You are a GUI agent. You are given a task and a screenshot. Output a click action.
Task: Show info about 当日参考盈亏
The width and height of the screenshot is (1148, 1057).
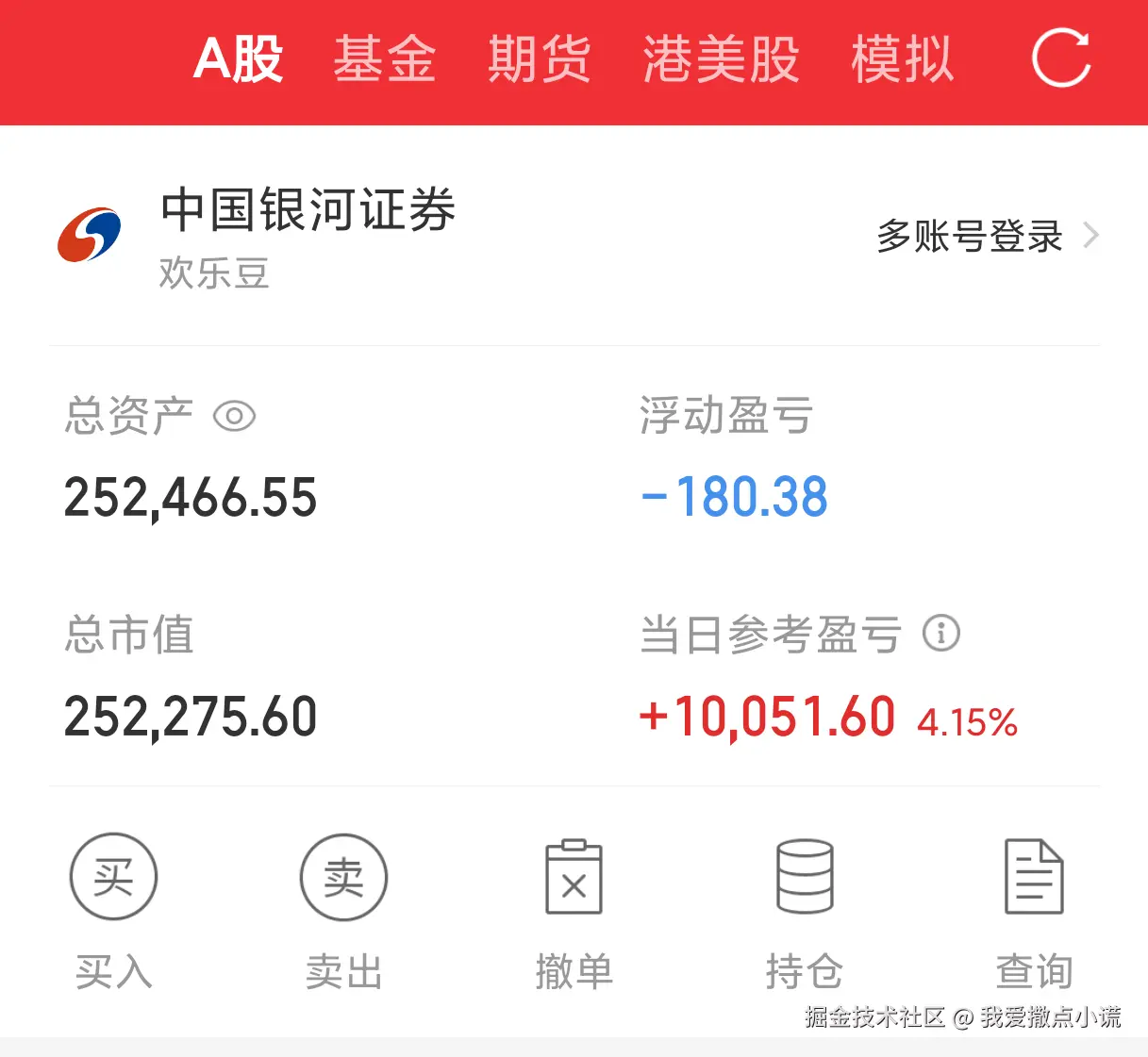point(940,634)
